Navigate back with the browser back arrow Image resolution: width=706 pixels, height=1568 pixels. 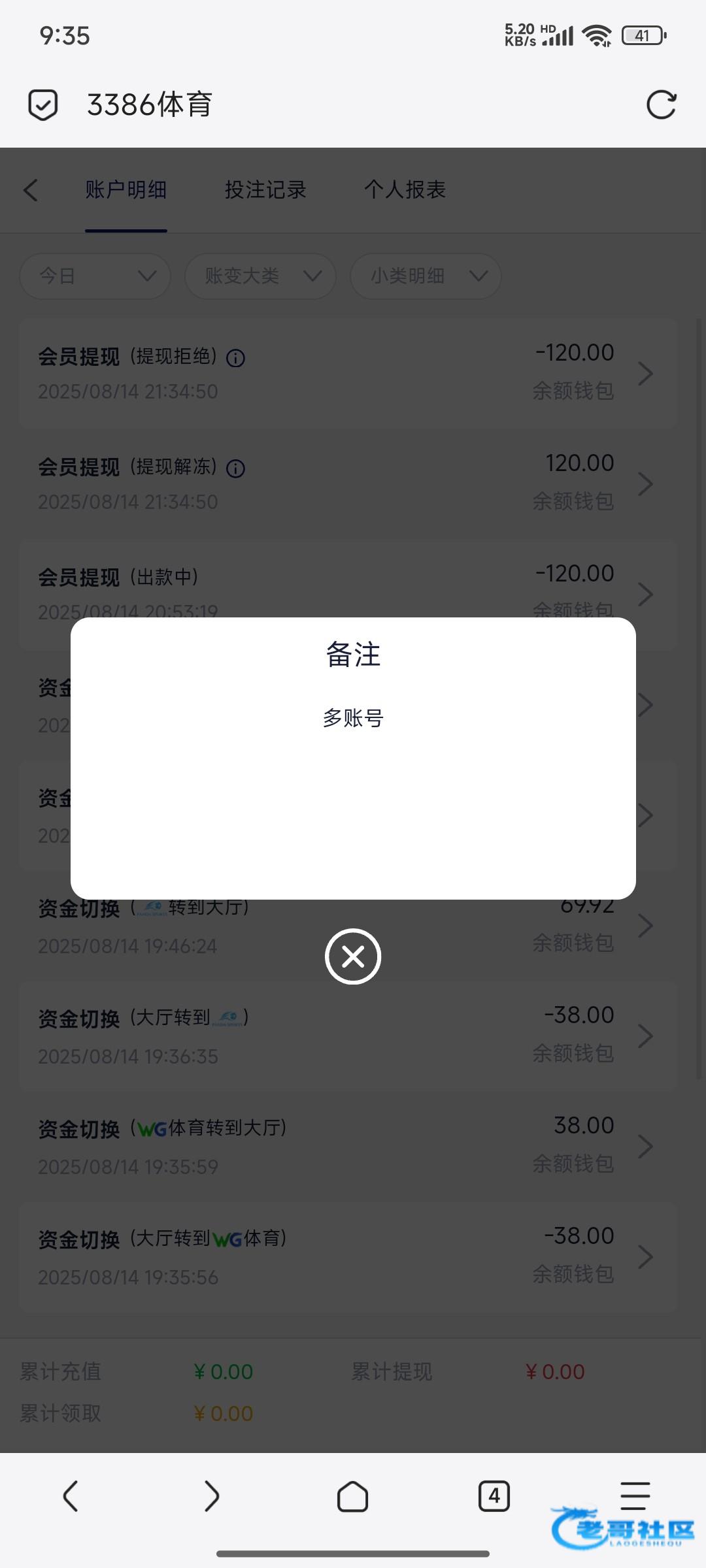pyautogui.click(x=71, y=1496)
